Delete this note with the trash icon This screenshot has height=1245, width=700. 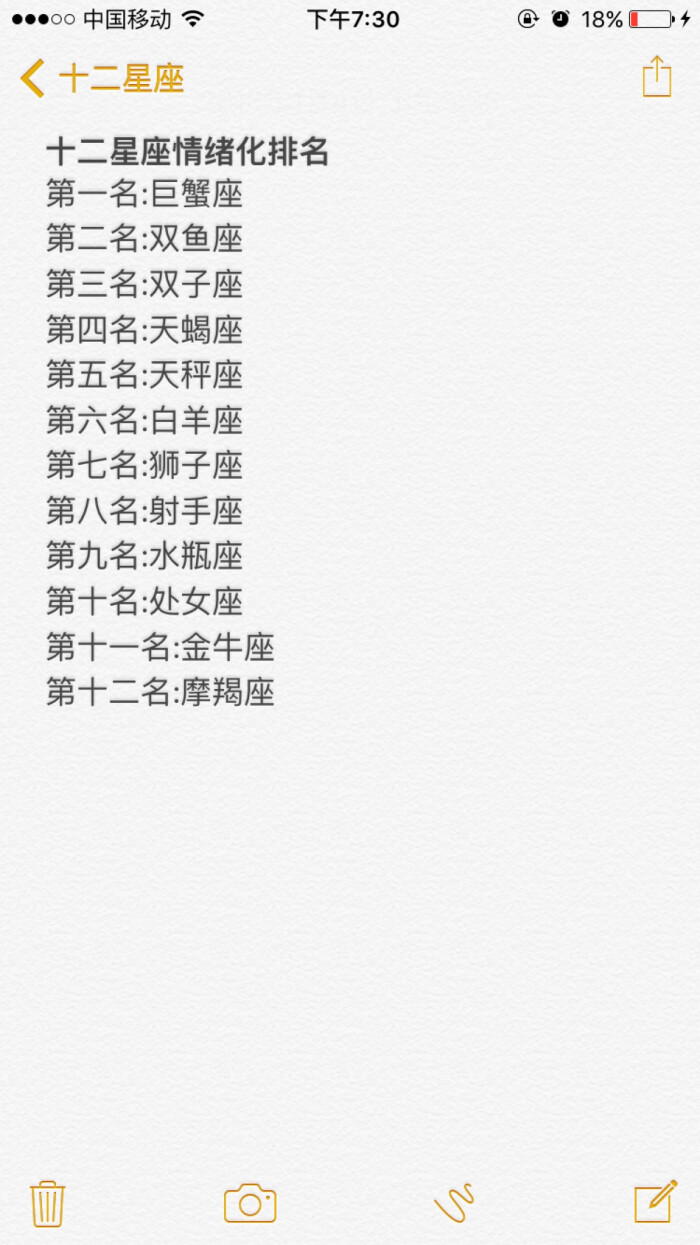[48, 1202]
